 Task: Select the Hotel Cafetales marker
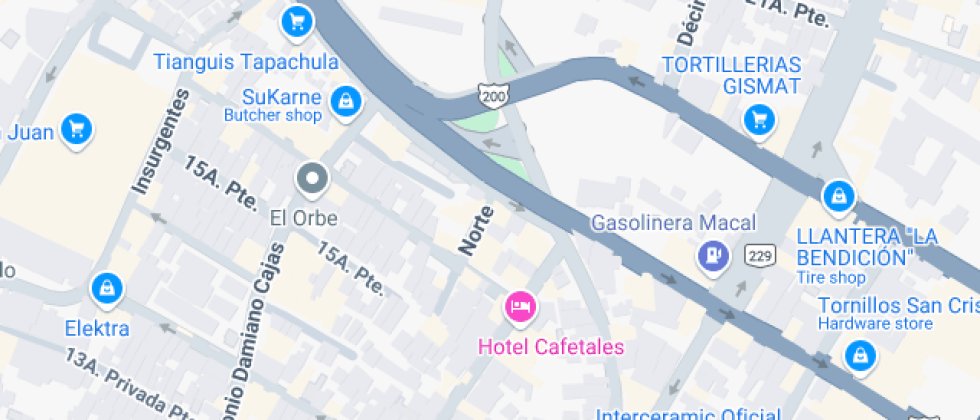[519, 306]
